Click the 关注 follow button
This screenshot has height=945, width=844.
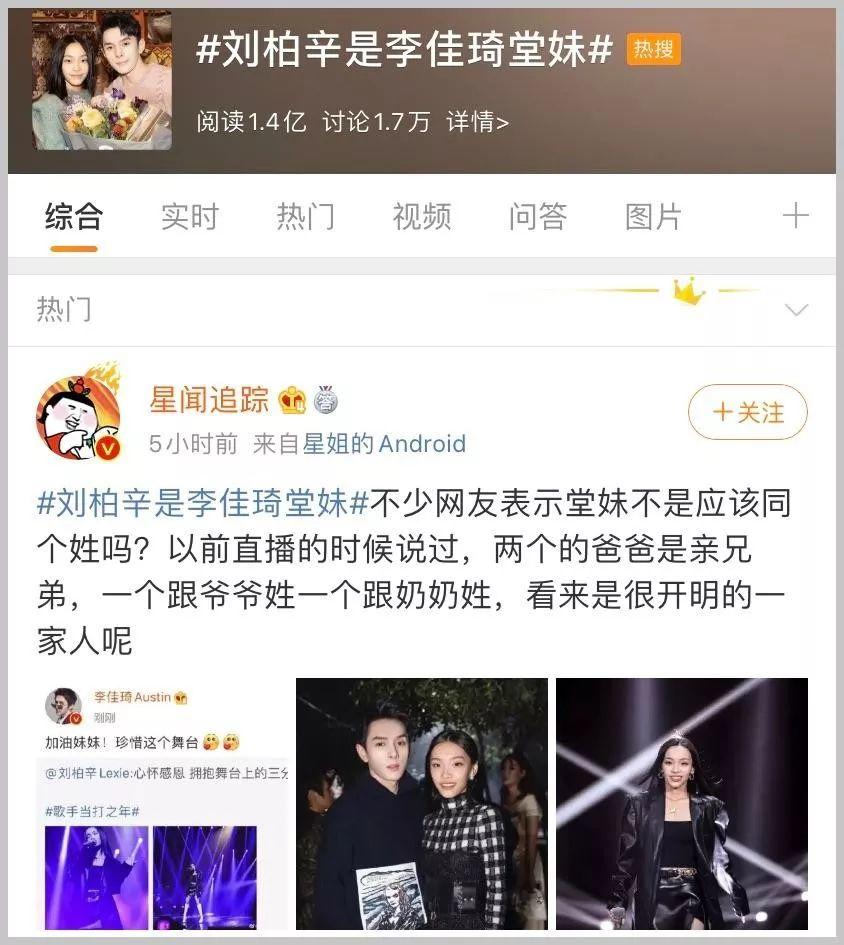coord(747,412)
